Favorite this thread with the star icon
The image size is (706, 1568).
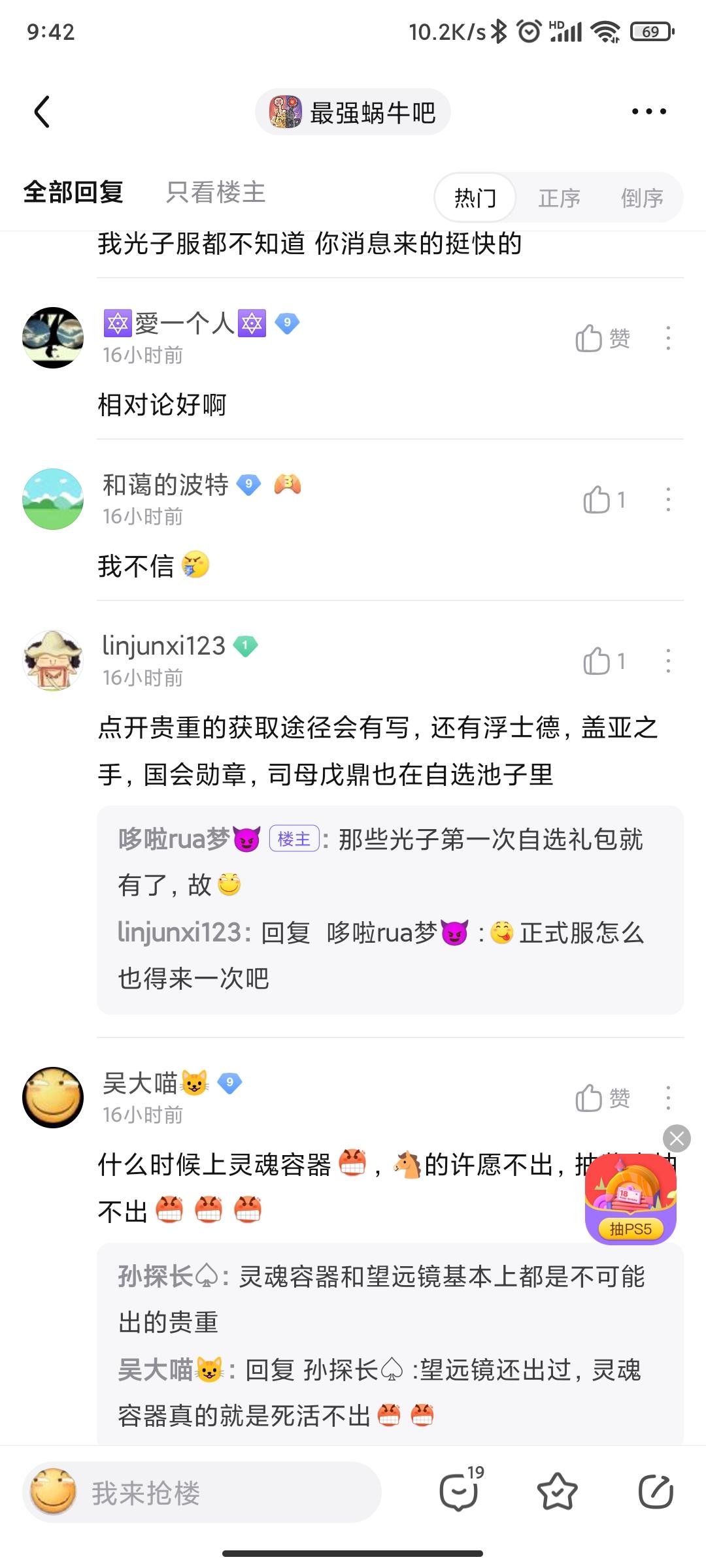[557, 1492]
